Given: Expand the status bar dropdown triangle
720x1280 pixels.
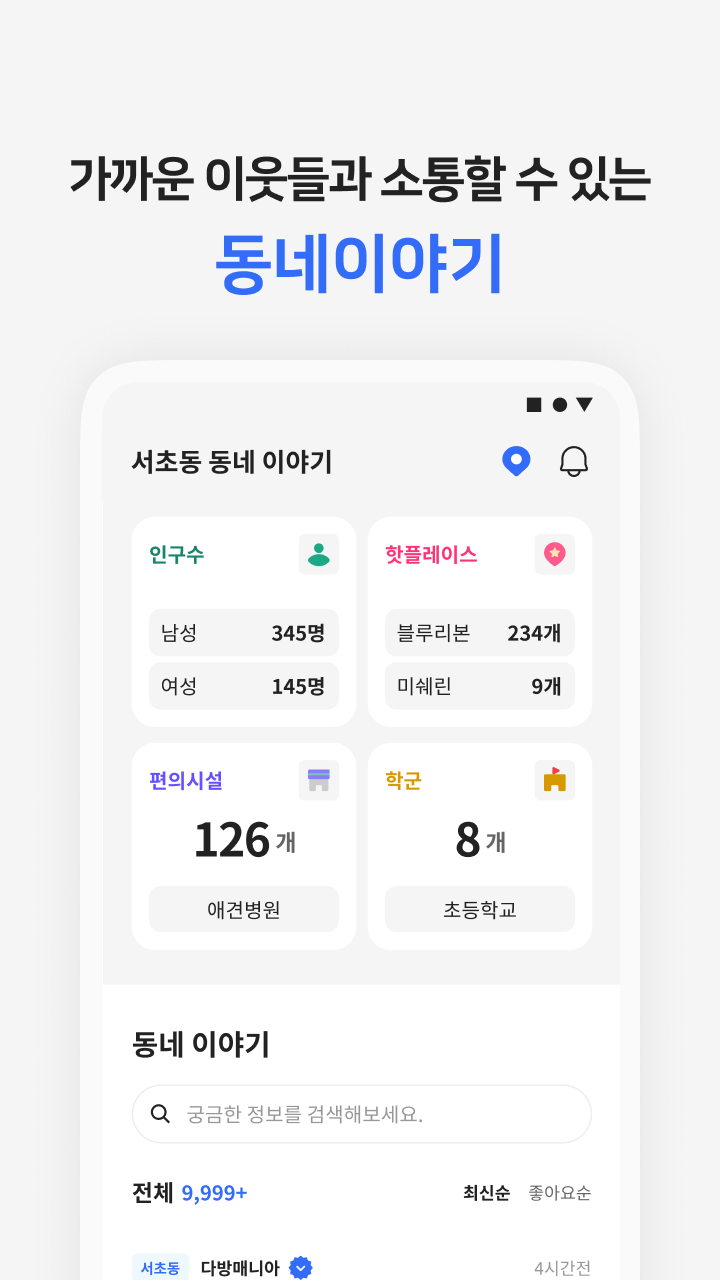Looking at the screenshot, I should coord(584,404).
